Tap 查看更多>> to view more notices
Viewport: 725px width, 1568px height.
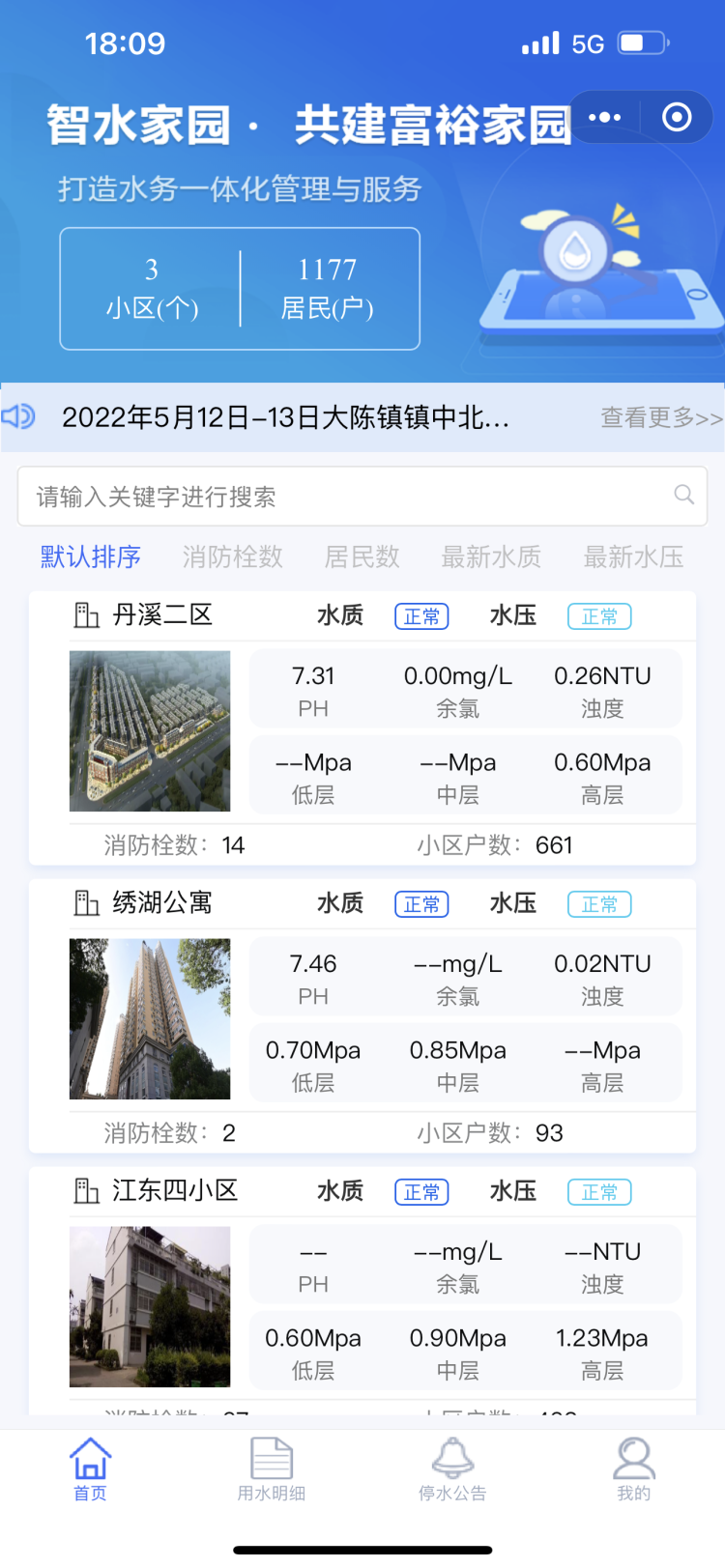tap(661, 417)
